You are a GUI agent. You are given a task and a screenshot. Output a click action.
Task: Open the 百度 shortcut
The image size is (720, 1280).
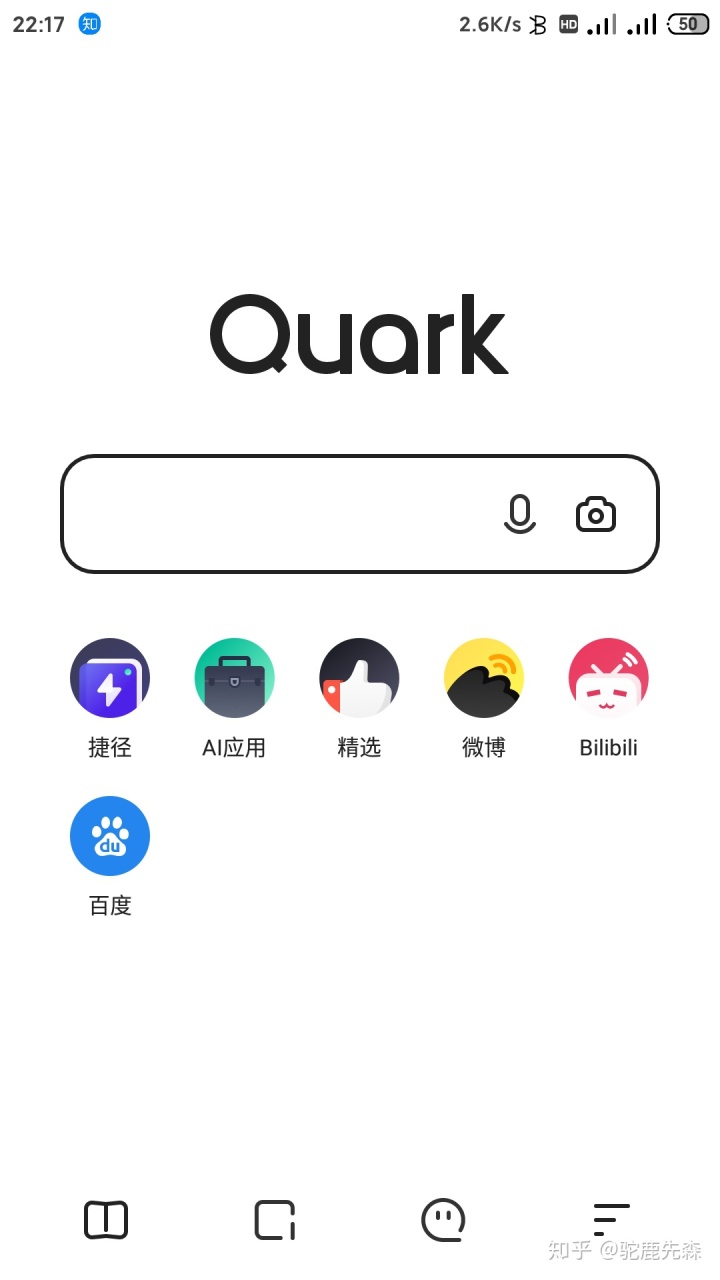[x=110, y=836]
